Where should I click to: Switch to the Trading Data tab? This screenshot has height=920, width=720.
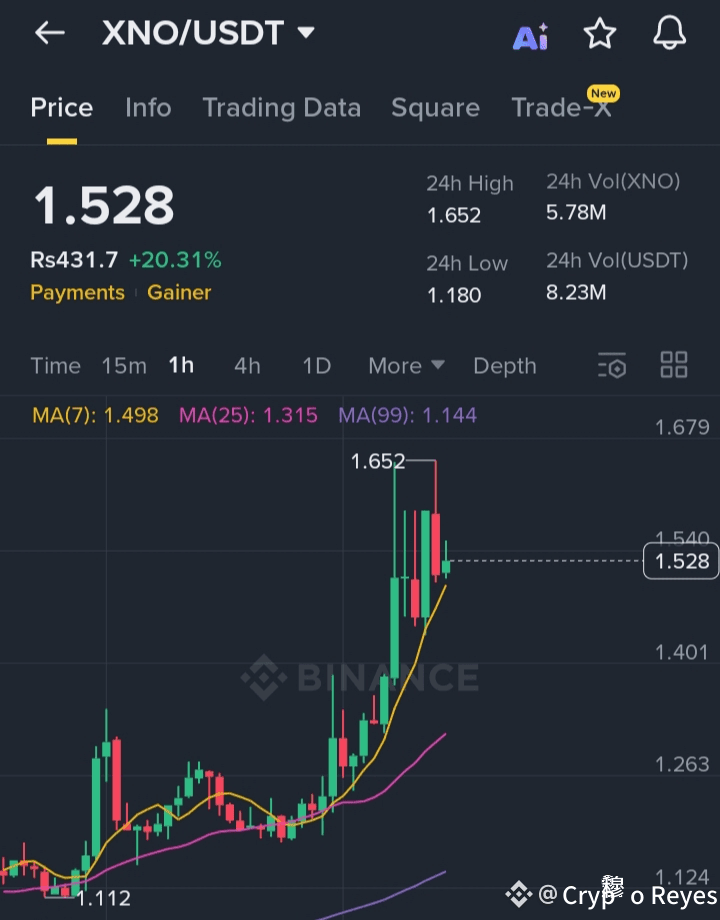tap(281, 108)
